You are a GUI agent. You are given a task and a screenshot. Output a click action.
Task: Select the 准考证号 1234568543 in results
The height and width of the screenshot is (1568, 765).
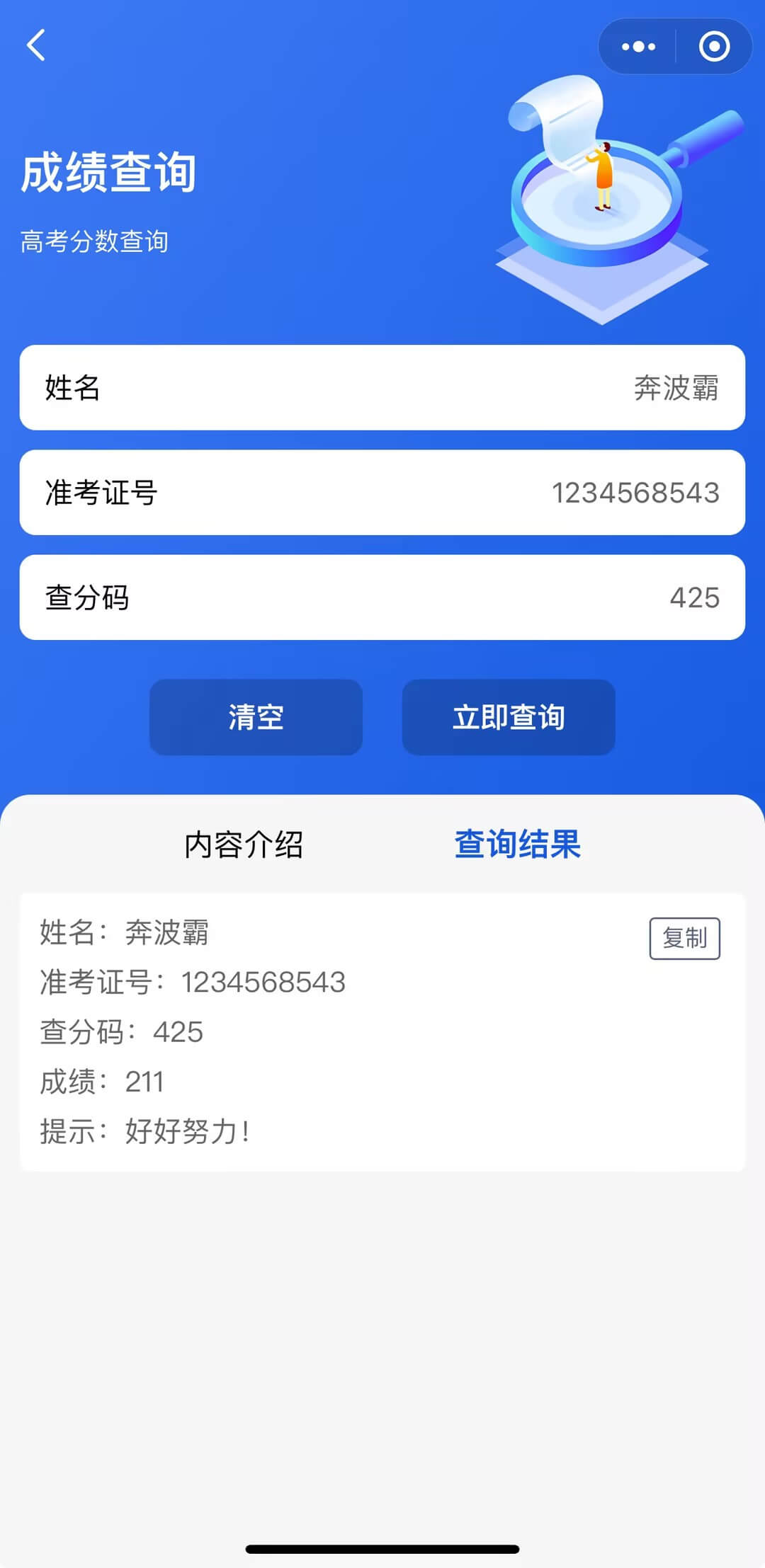[x=191, y=983]
